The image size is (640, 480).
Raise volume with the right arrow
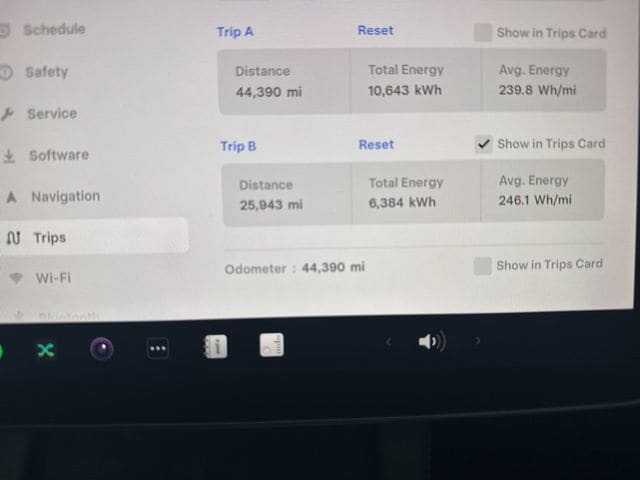tap(477, 340)
